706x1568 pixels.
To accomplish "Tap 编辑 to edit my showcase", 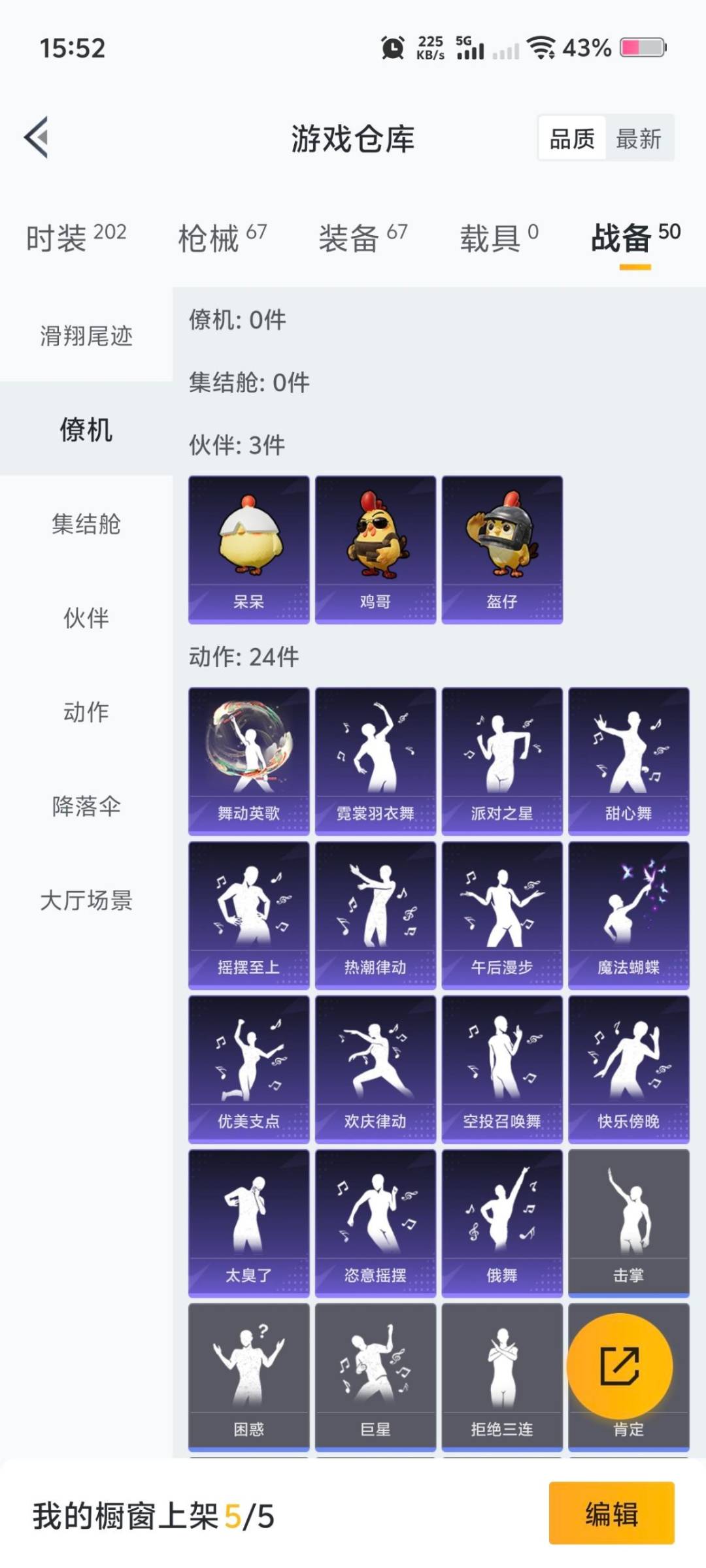I will click(611, 1514).
